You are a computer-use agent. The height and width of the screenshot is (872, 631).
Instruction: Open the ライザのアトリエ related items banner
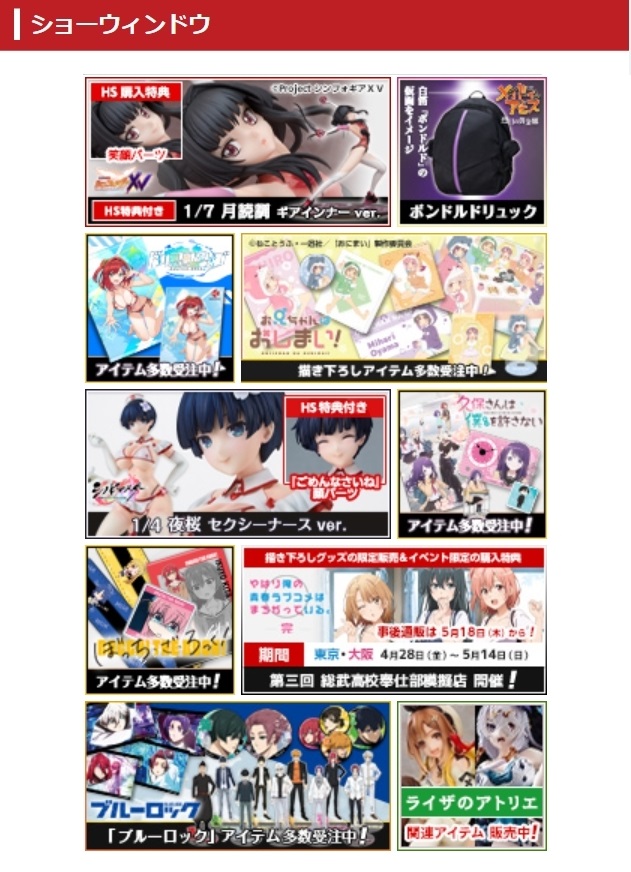click(472, 776)
